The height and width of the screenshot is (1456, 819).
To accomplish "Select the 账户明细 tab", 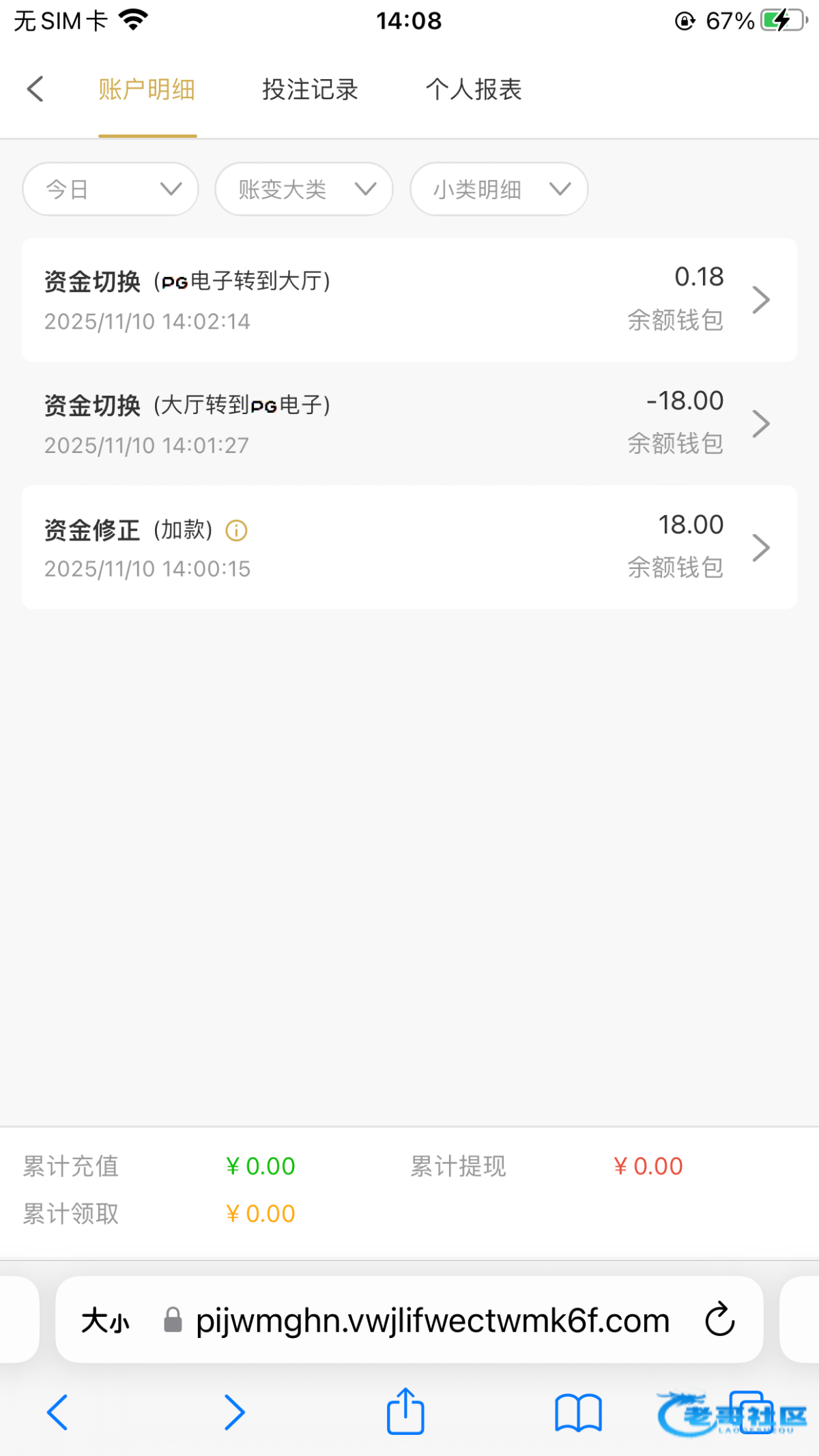I will 147,89.
